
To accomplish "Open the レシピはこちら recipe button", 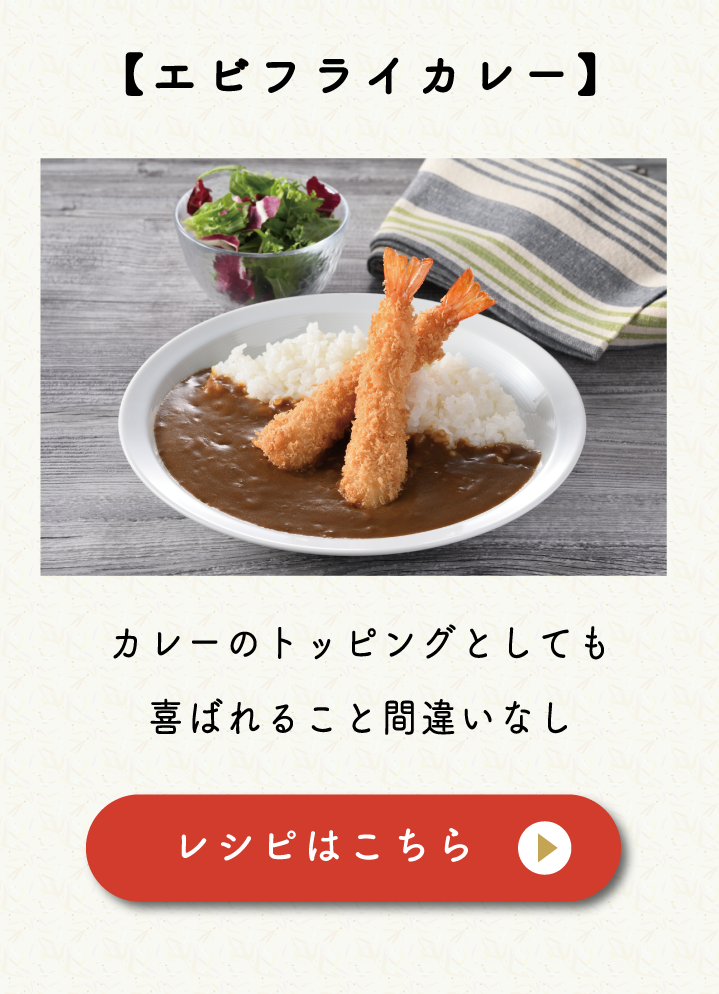I will click(353, 847).
